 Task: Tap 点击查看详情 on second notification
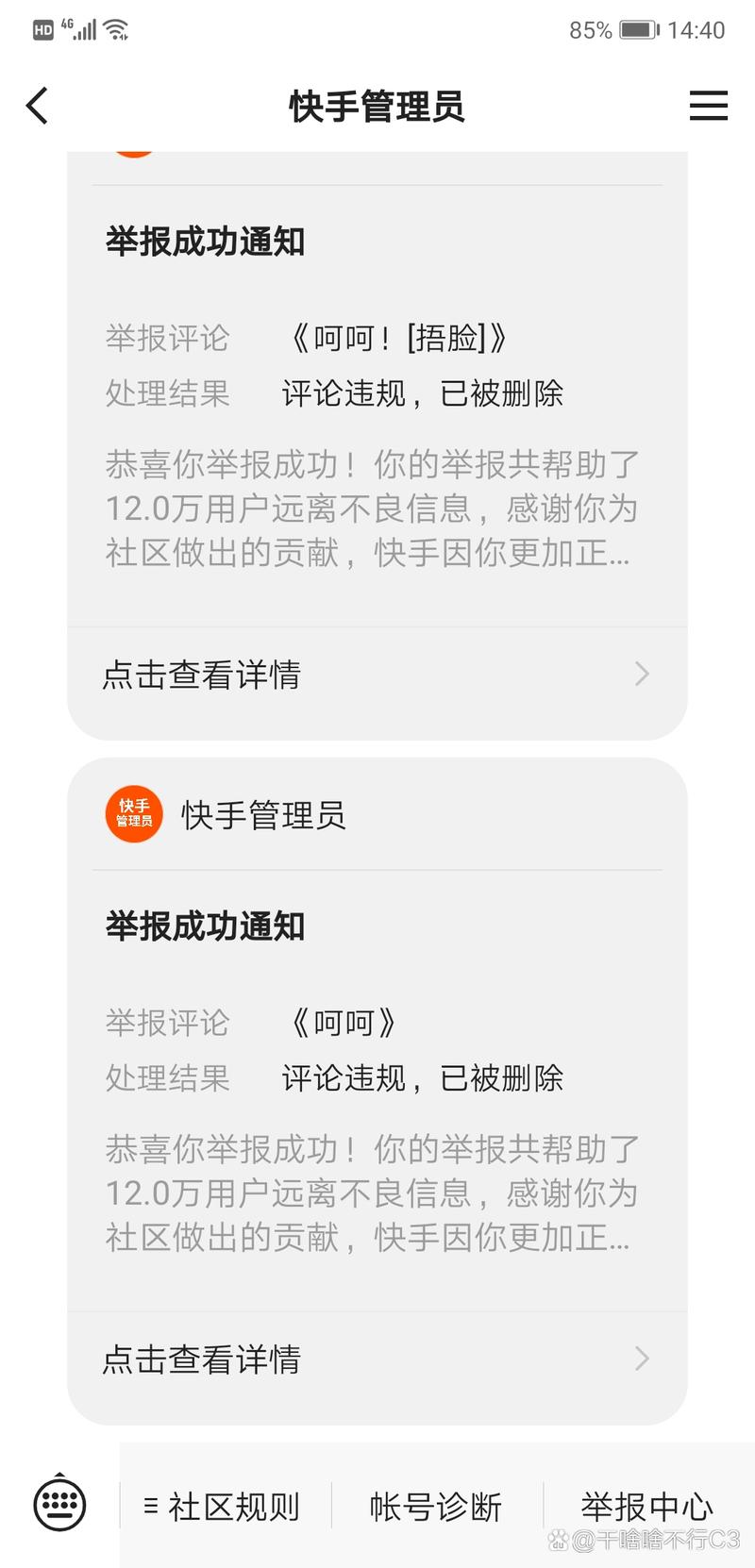[x=202, y=1359]
